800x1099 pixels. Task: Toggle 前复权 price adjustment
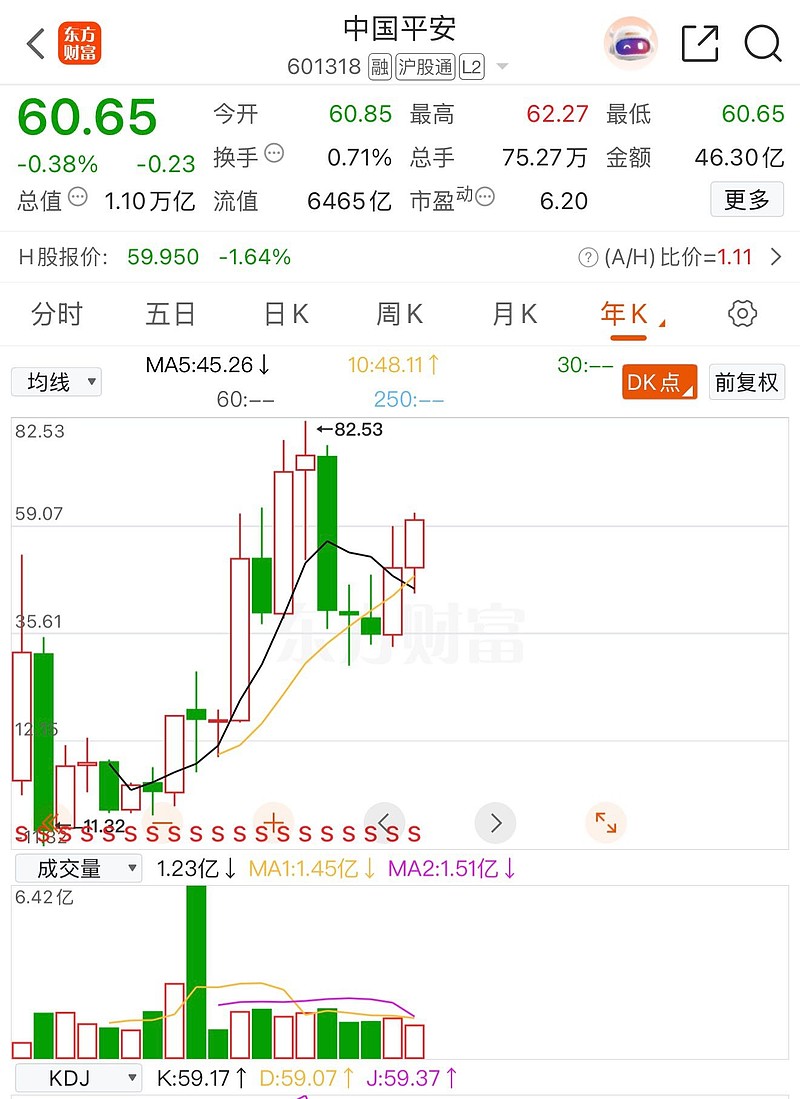(x=747, y=382)
